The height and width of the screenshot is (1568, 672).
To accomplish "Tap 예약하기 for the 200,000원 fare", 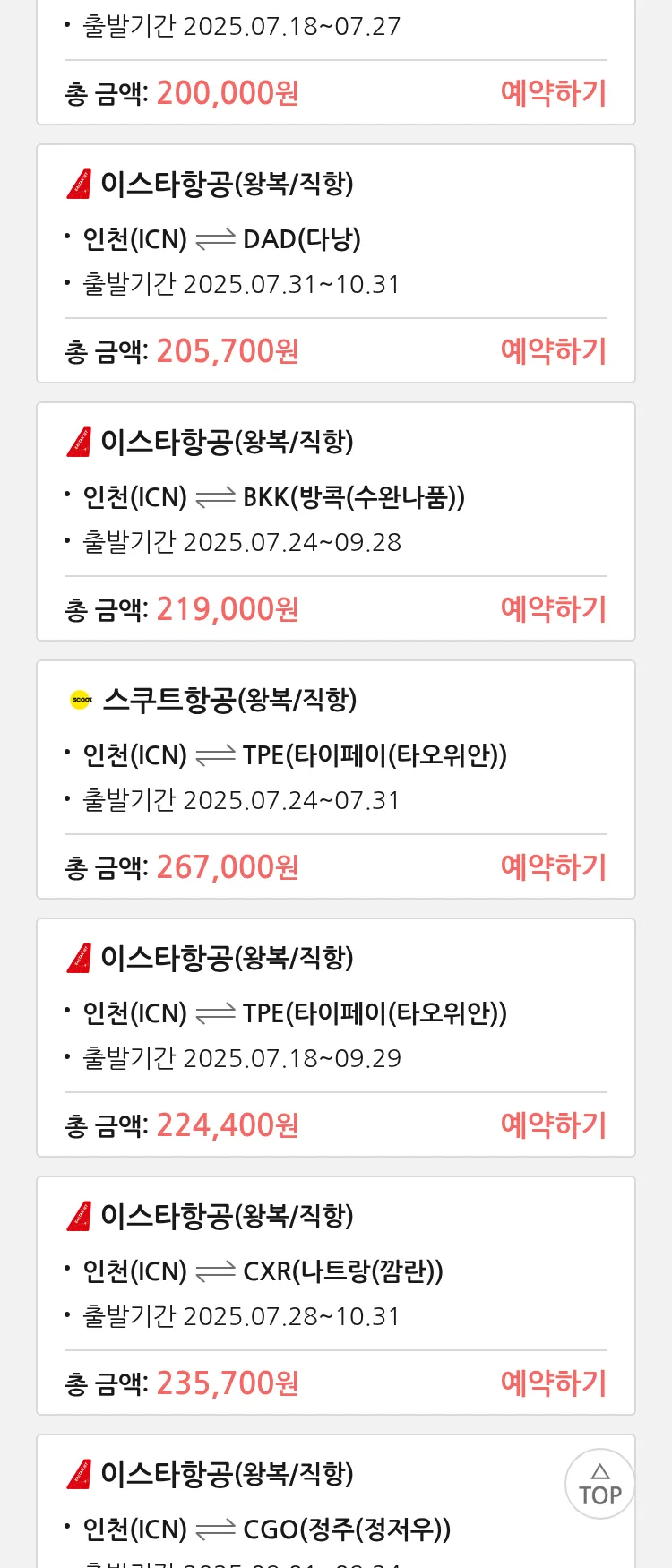I will point(553,93).
